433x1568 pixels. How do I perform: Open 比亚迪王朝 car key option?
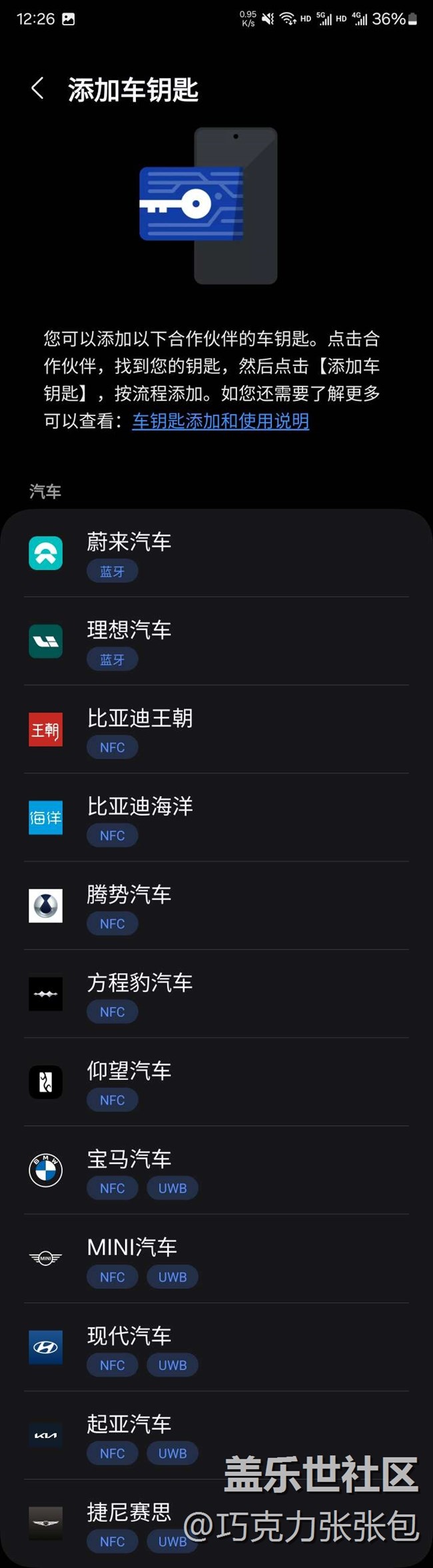[216, 729]
